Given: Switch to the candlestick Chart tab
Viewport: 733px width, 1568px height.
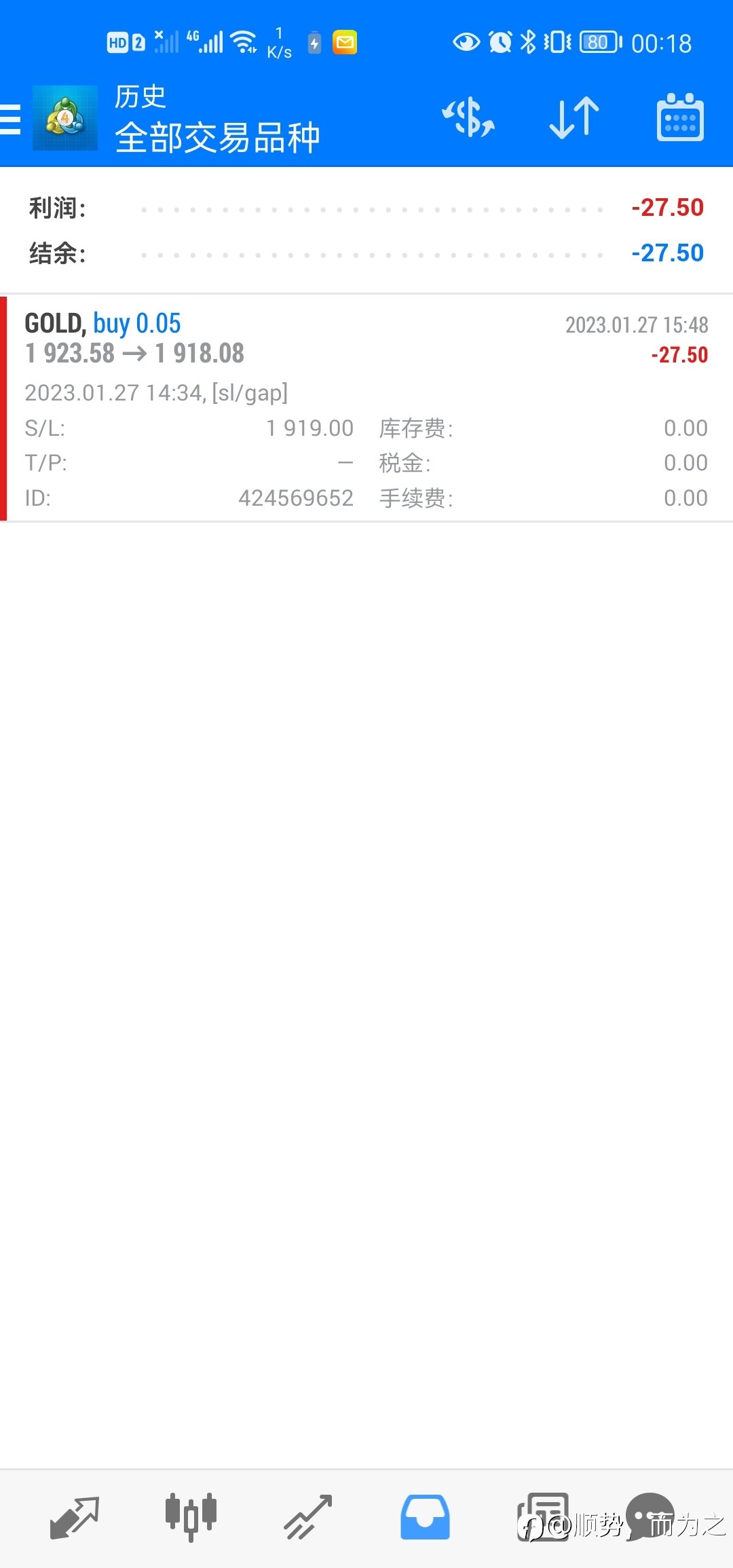Looking at the screenshot, I should [x=191, y=1517].
